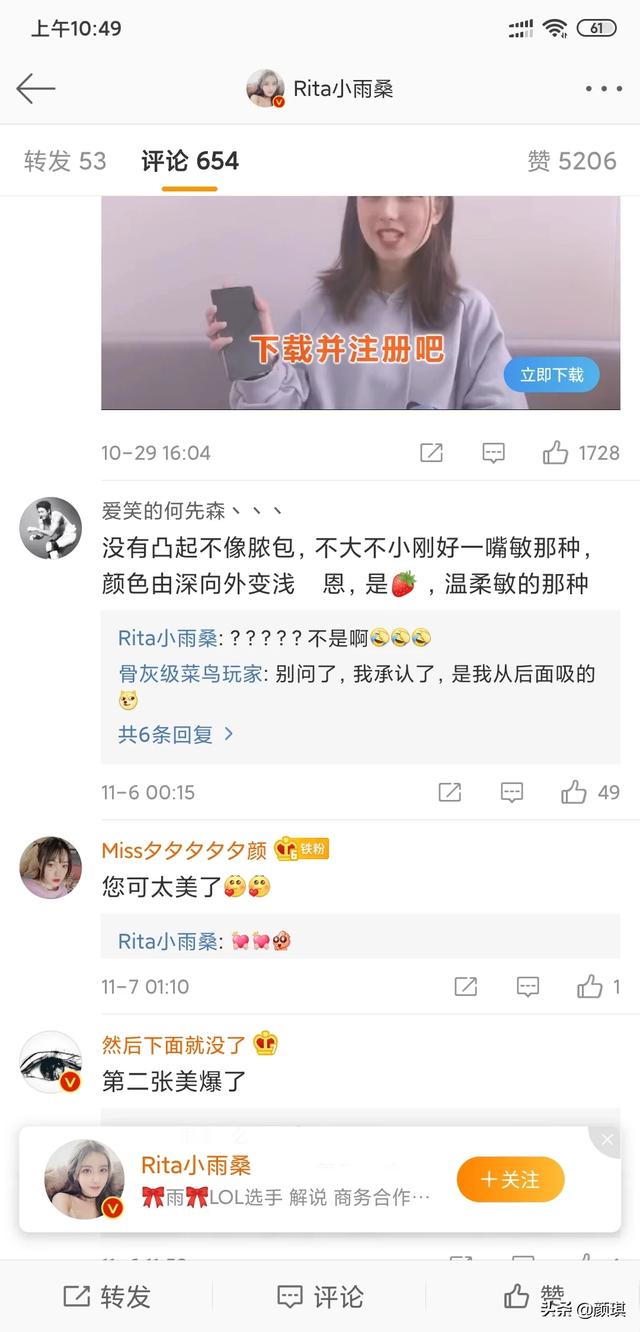
Task: Reply to the comment posted 10-29 16:04
Action: click(x=493, y=453)
